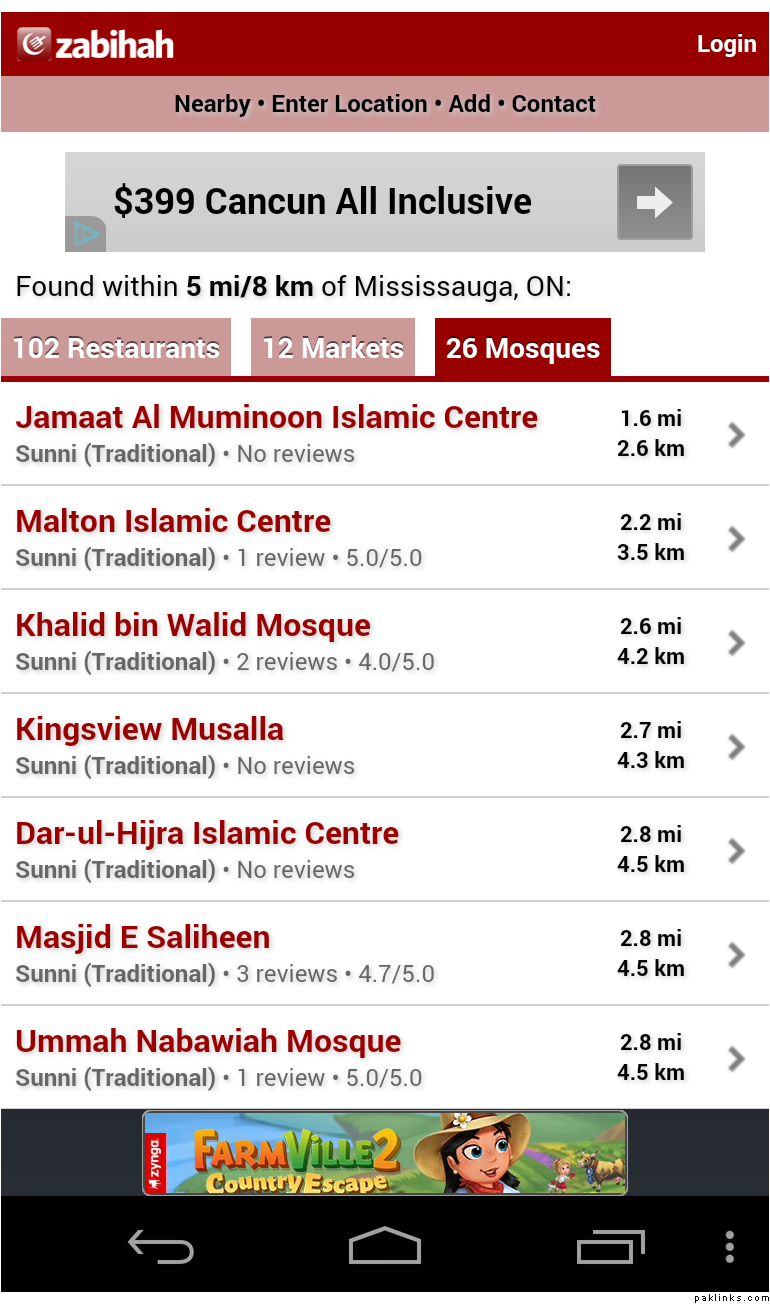The height and width of the screenshot is (1304, 770).
Task: Open Malton Islamic Centre listing
Action: 173,522
